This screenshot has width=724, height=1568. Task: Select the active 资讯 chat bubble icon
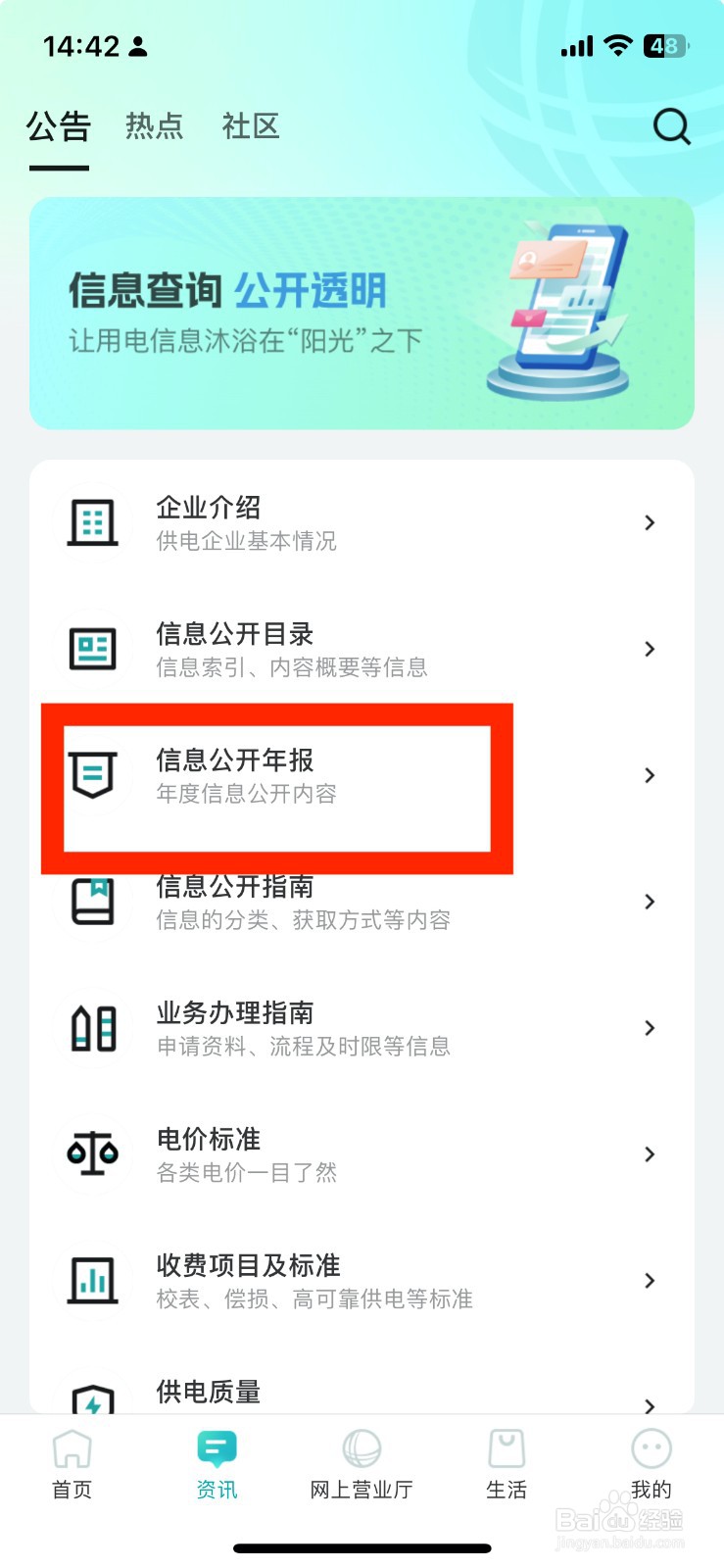tap(216, 1448)
